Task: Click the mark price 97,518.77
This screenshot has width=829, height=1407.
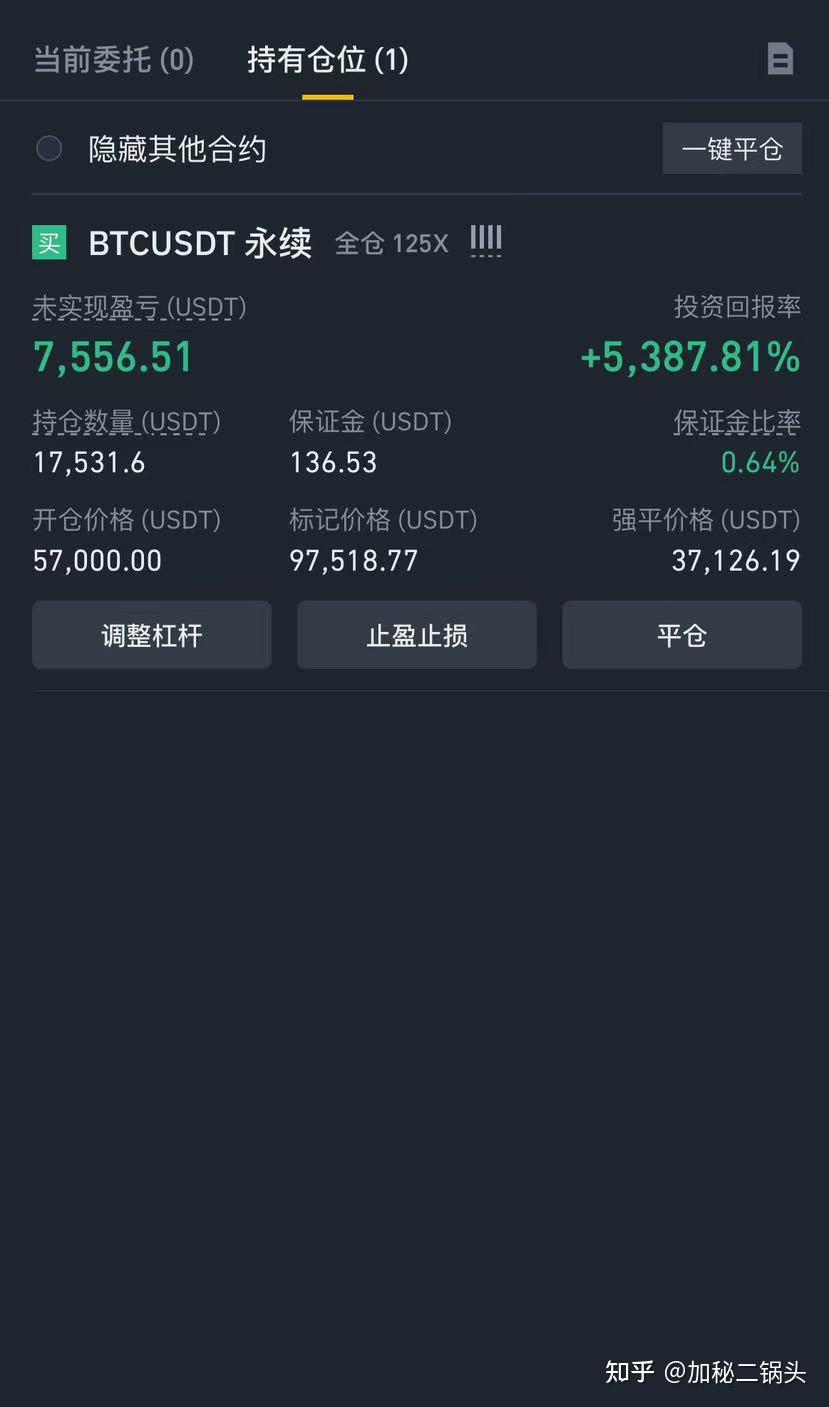Action: coord(355,560)
